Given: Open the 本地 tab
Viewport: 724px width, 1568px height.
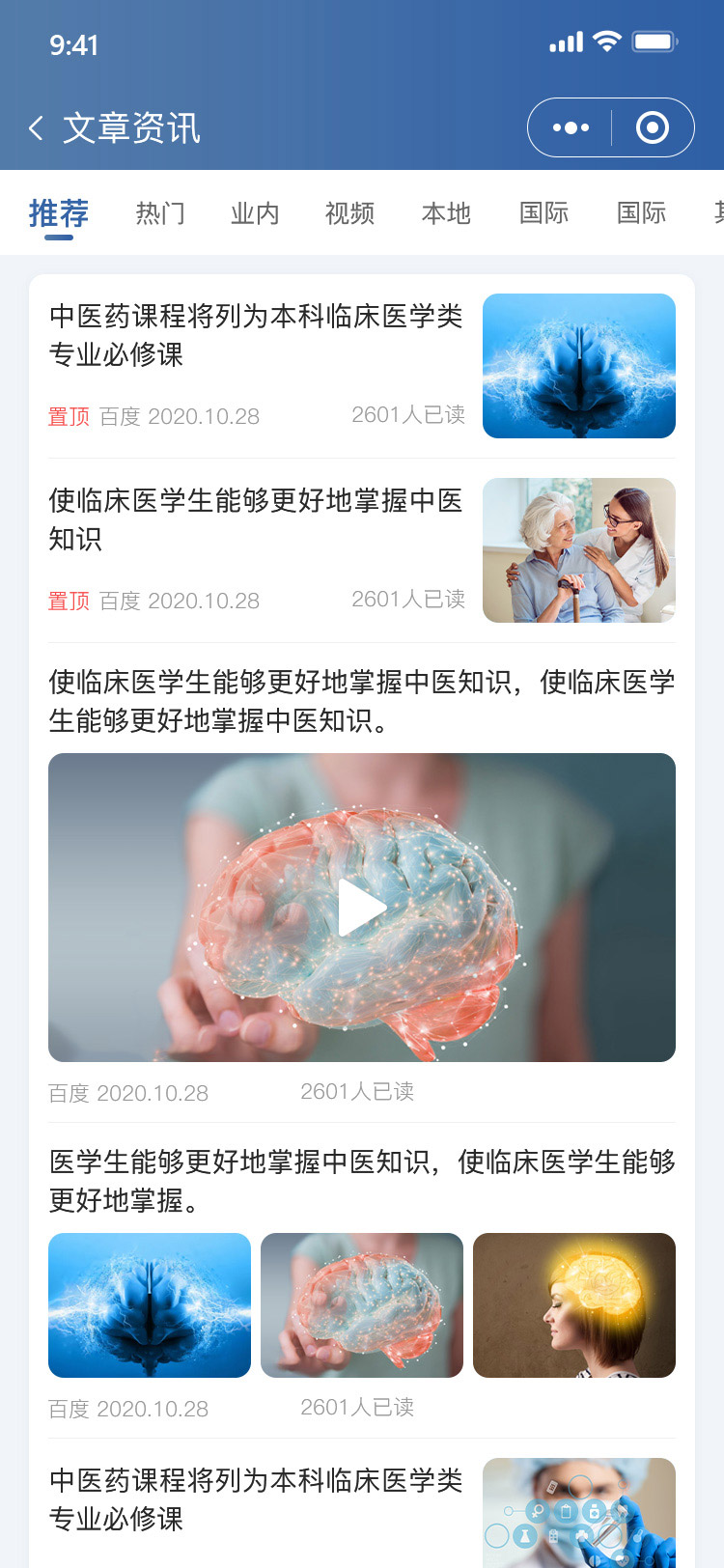Looking at the screenshot, I should tap(446, 212).
